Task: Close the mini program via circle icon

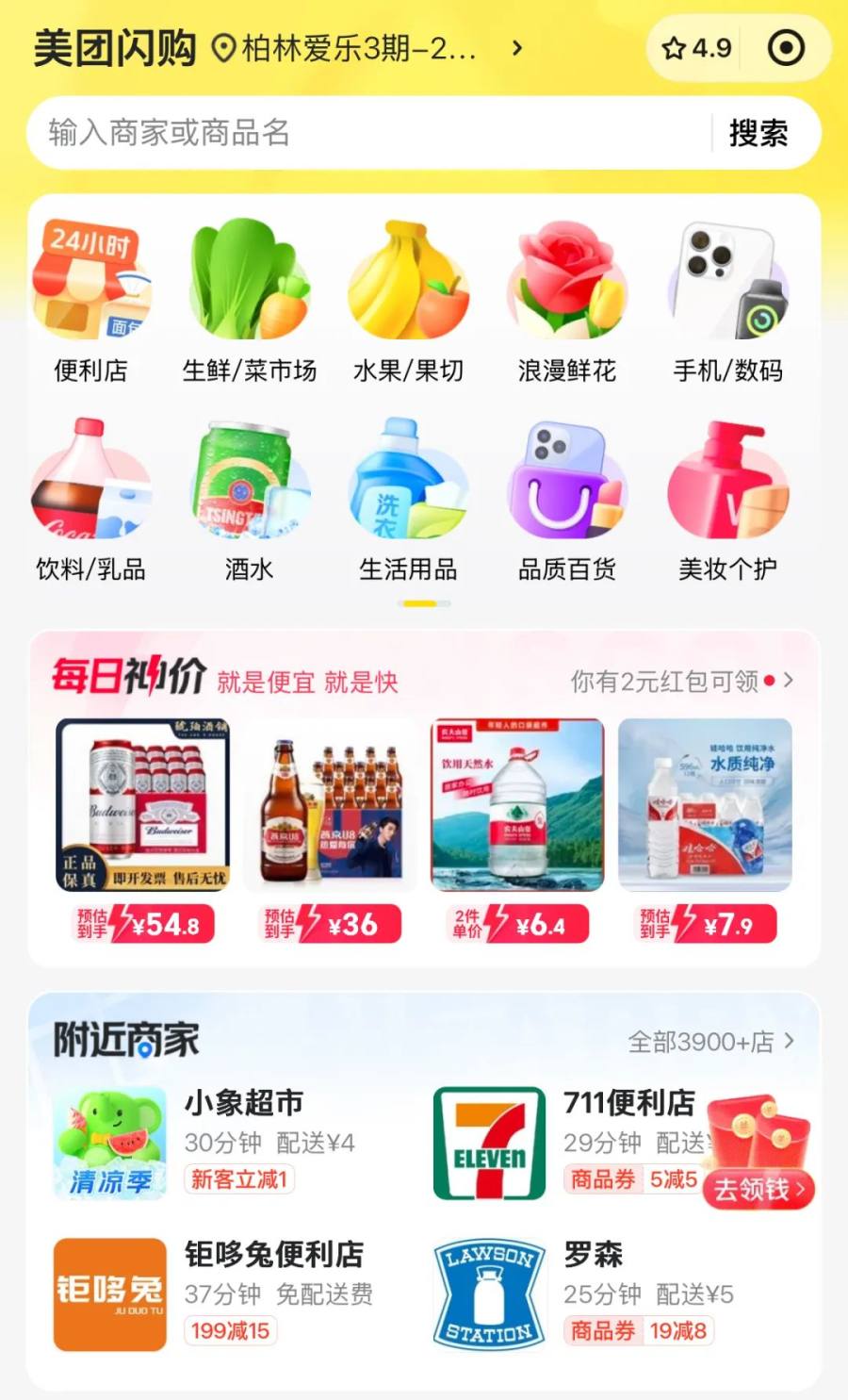Action: [x=786, y=48]
